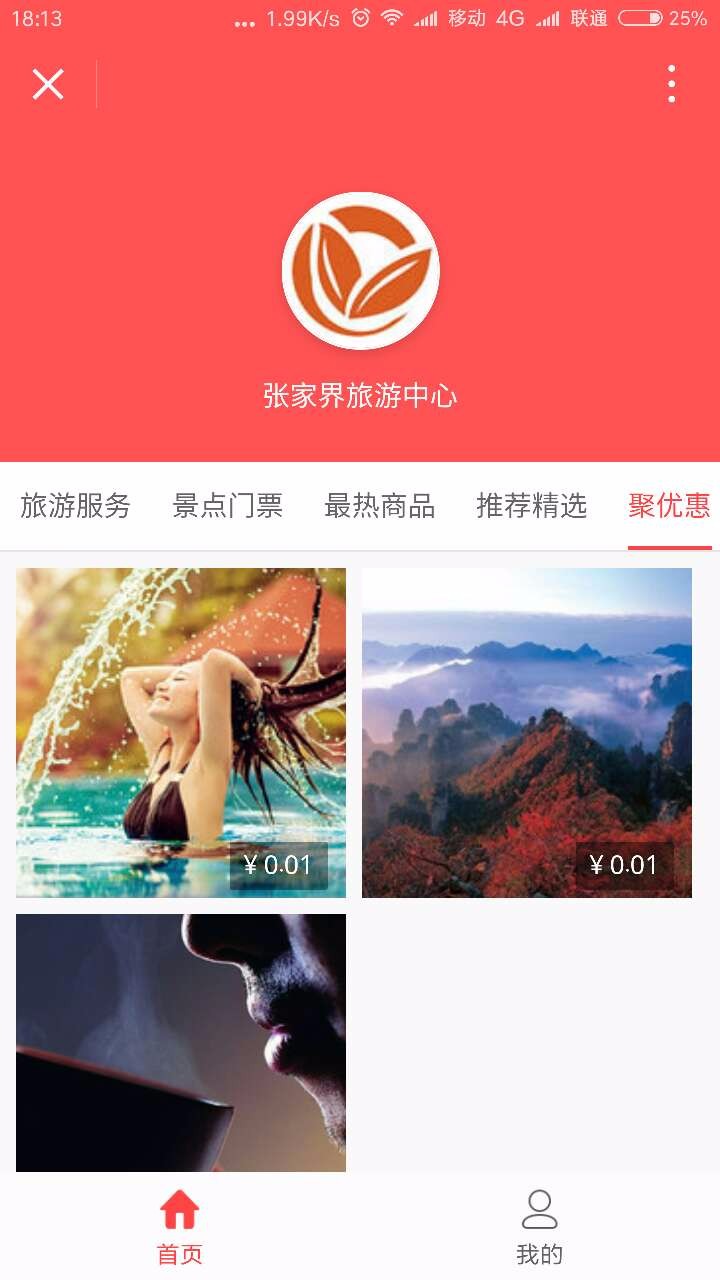Close this page with the X icon
This screenshot has height=1280, width=720.
48,85
